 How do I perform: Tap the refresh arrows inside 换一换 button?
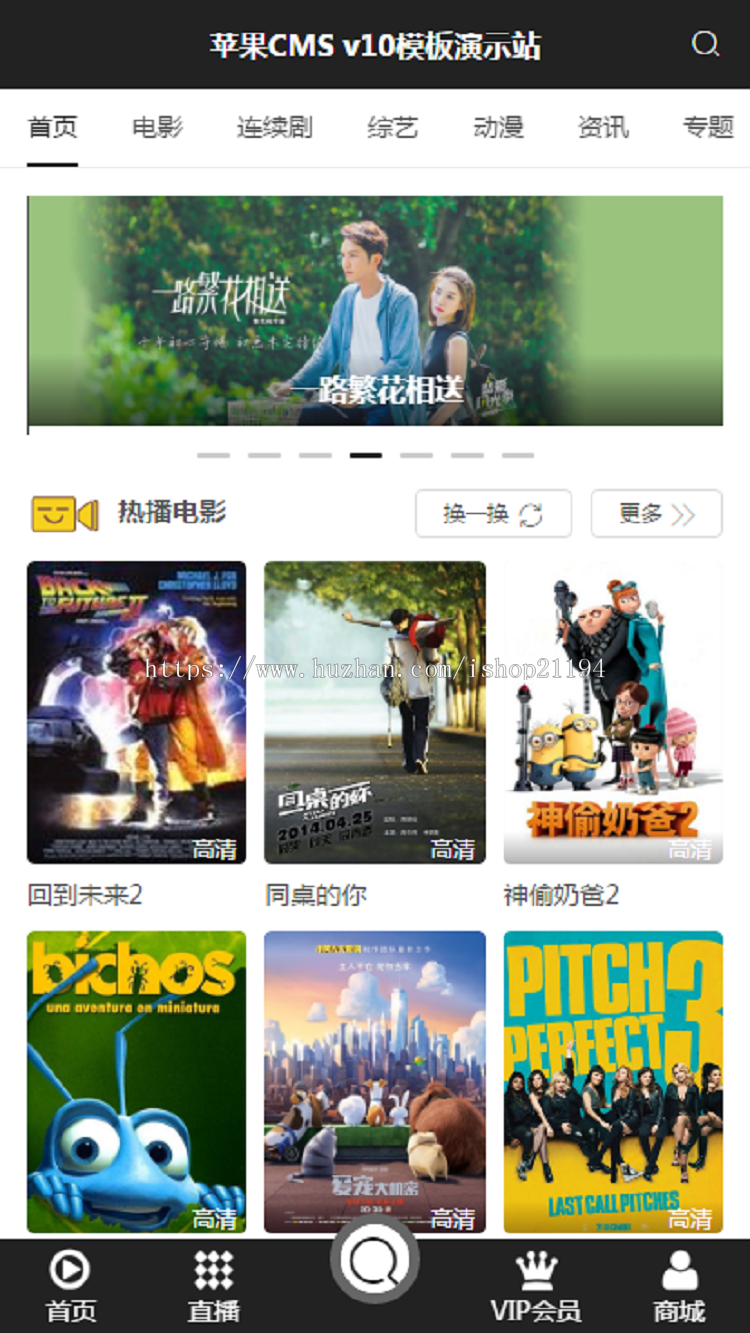tap(531, 513)
